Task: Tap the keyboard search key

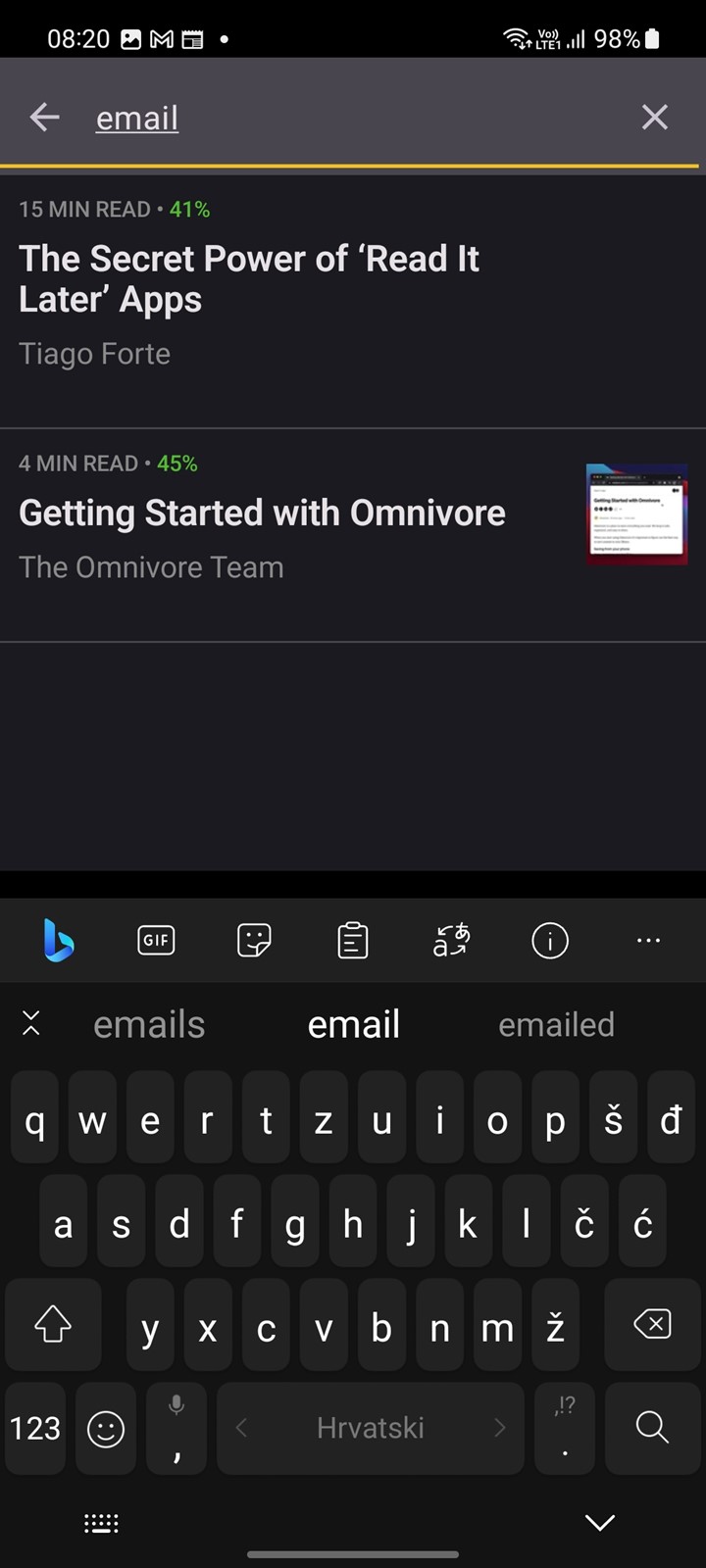Action: coord(652,1428)
